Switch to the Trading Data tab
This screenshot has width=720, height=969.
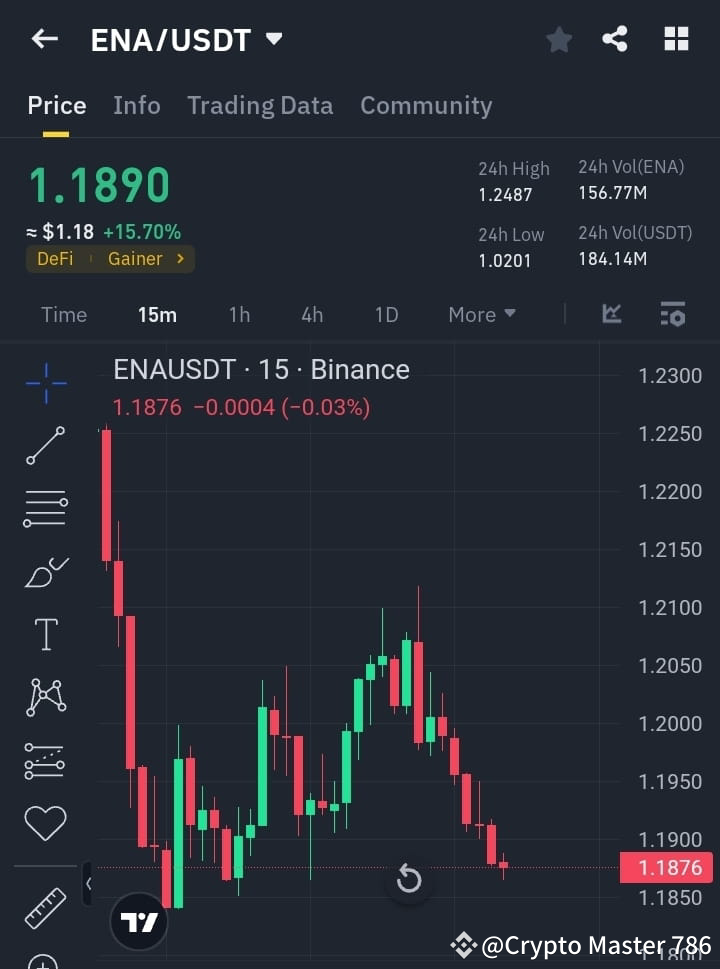coord(260,105)
